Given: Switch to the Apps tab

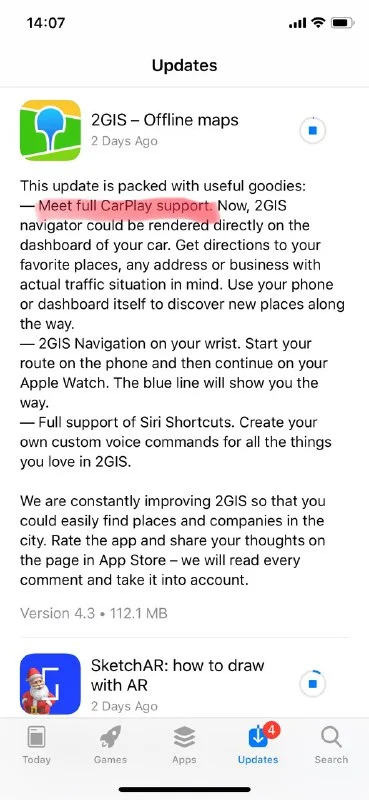Looking at the screenshot, I should coord(184,745).
